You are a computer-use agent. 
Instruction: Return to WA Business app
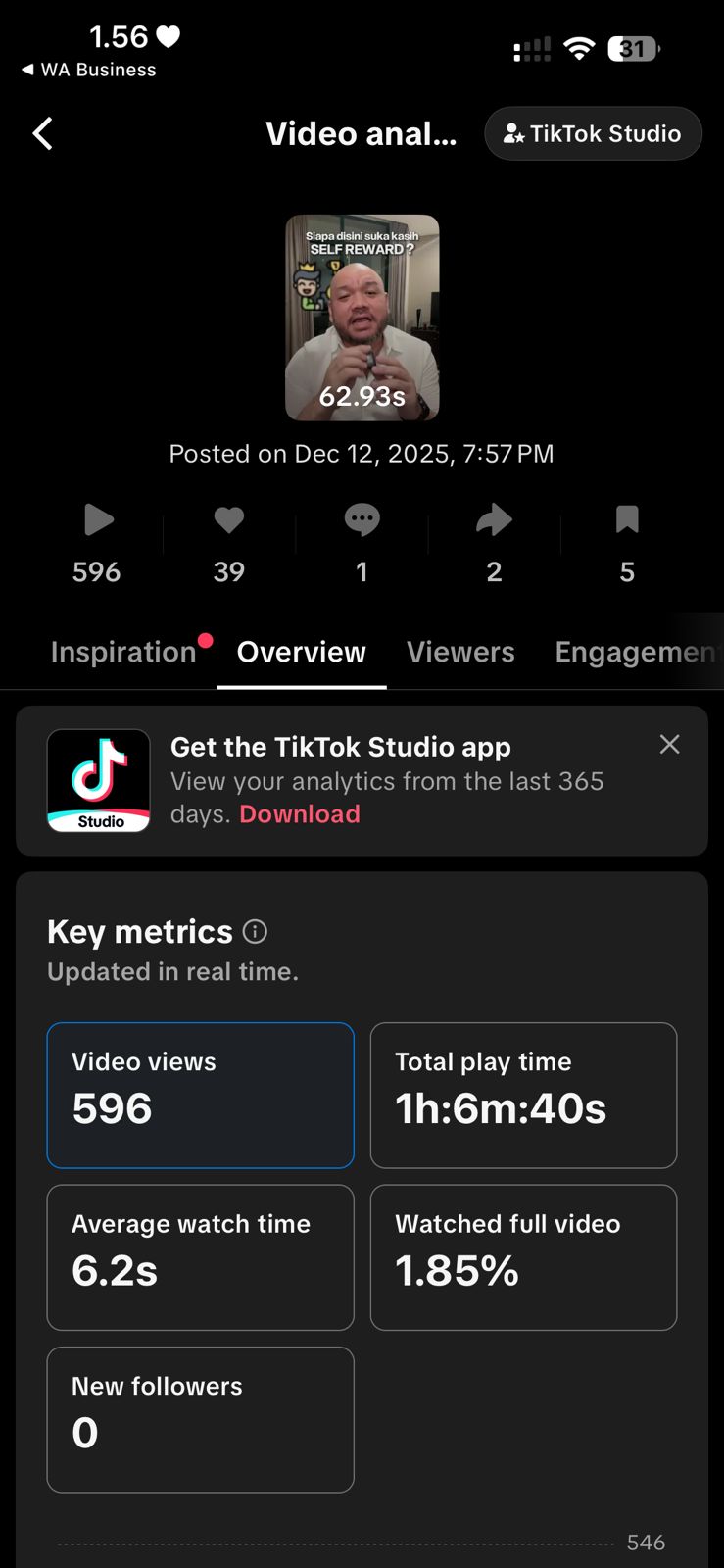88,70
